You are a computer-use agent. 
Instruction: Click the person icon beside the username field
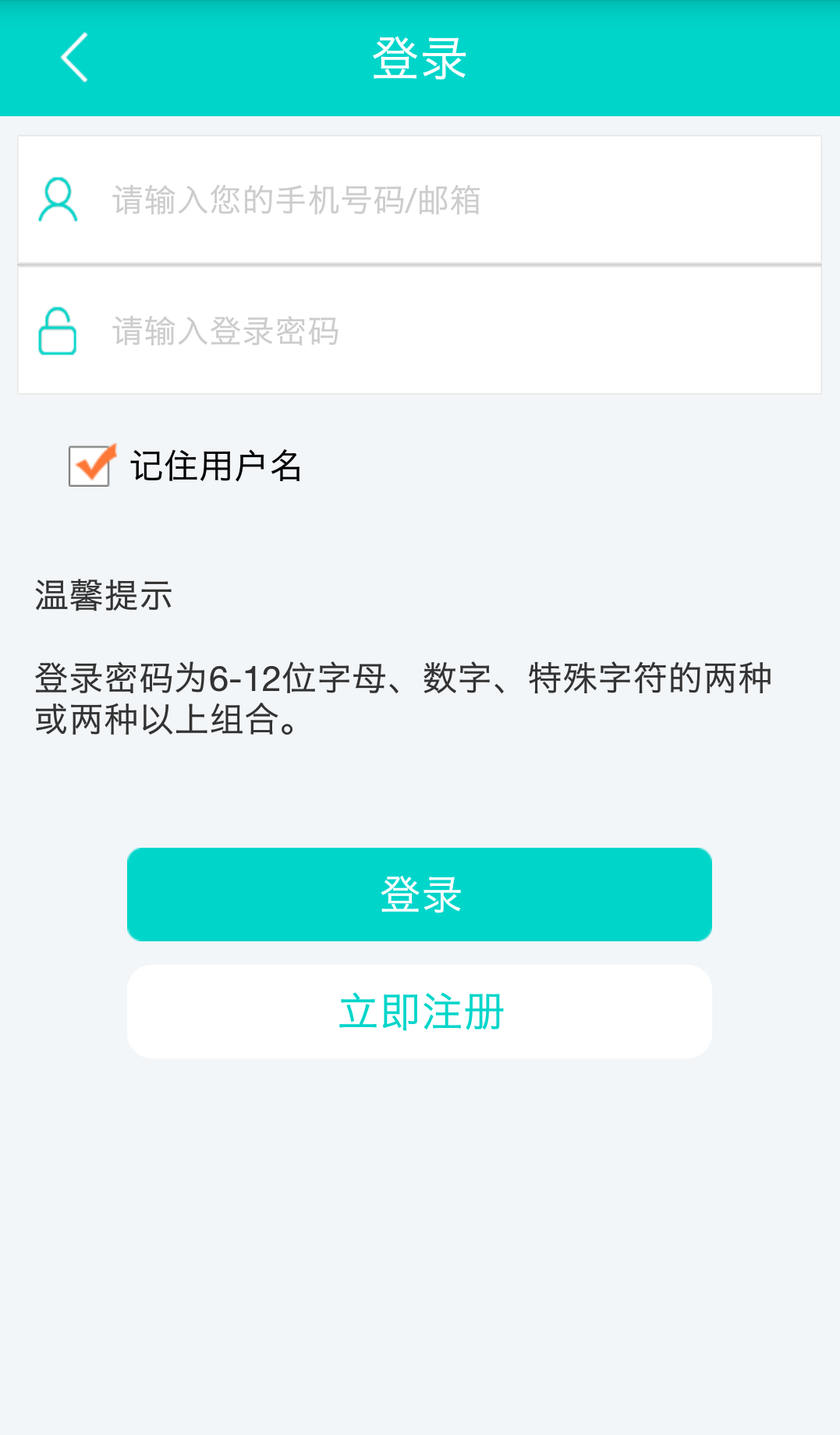pos(57,200)
